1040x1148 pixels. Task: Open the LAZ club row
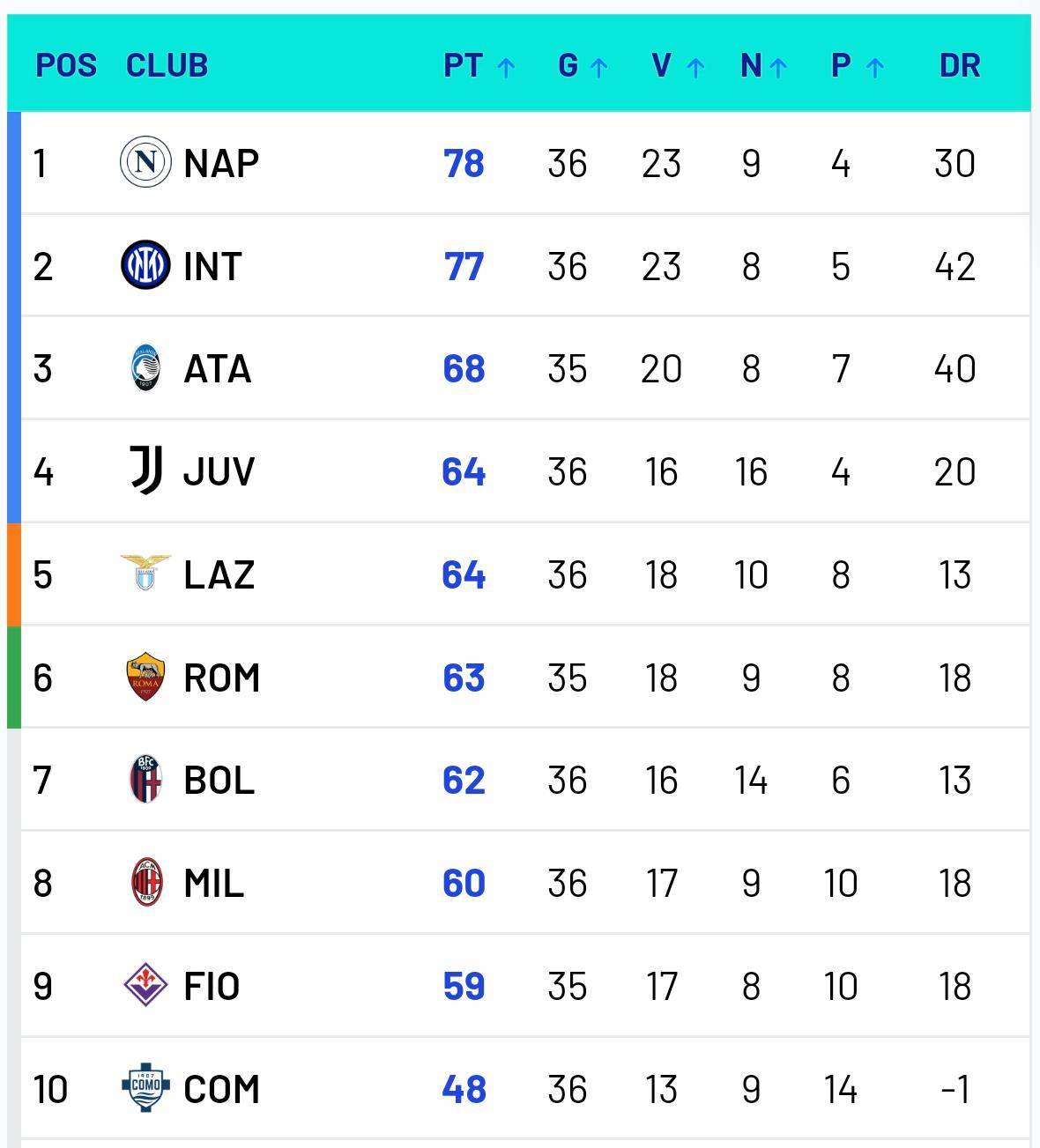(x=219, y=575)
